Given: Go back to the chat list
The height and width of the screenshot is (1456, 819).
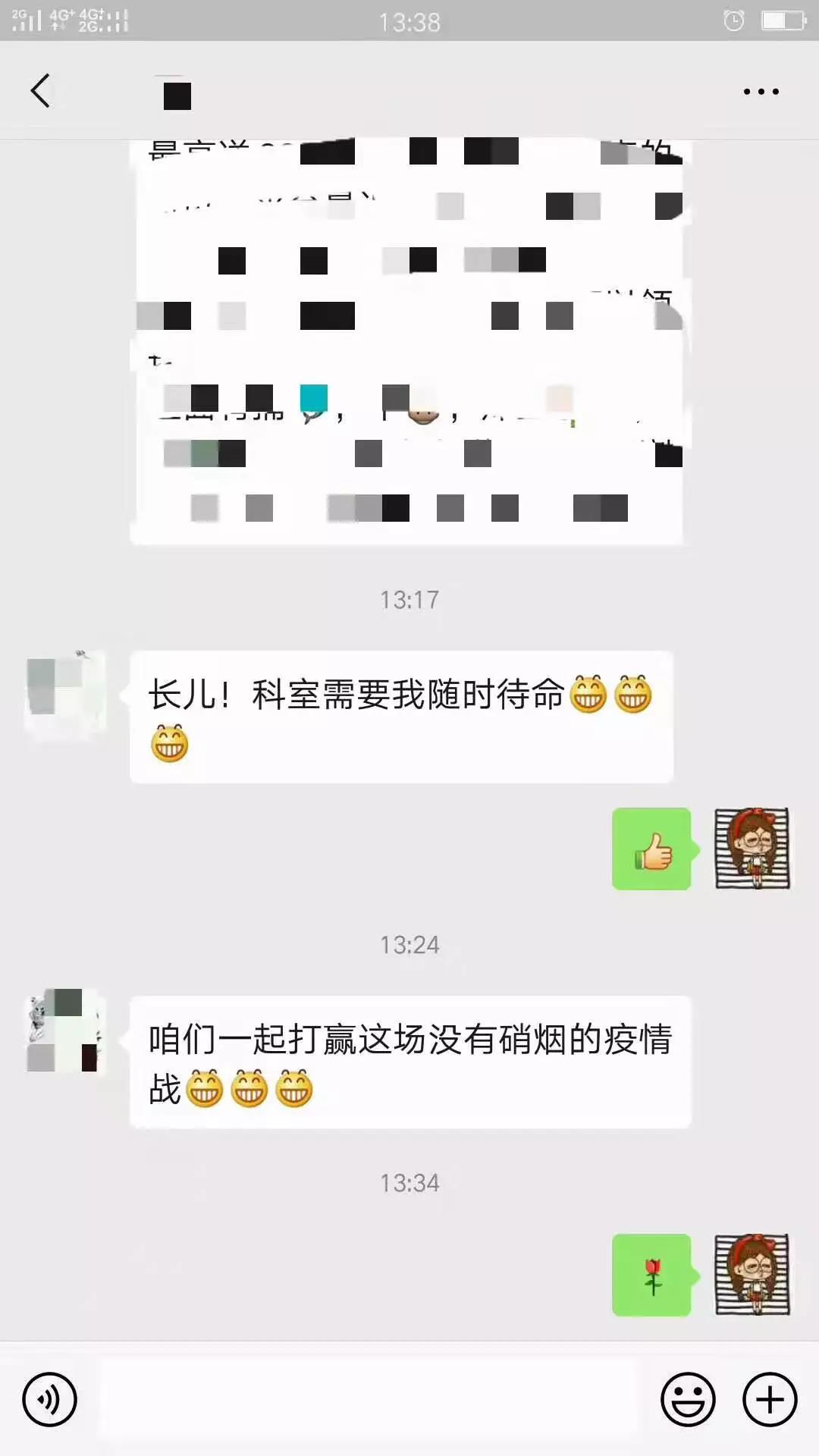Looking at the screenshot, I should click(41, 91).
